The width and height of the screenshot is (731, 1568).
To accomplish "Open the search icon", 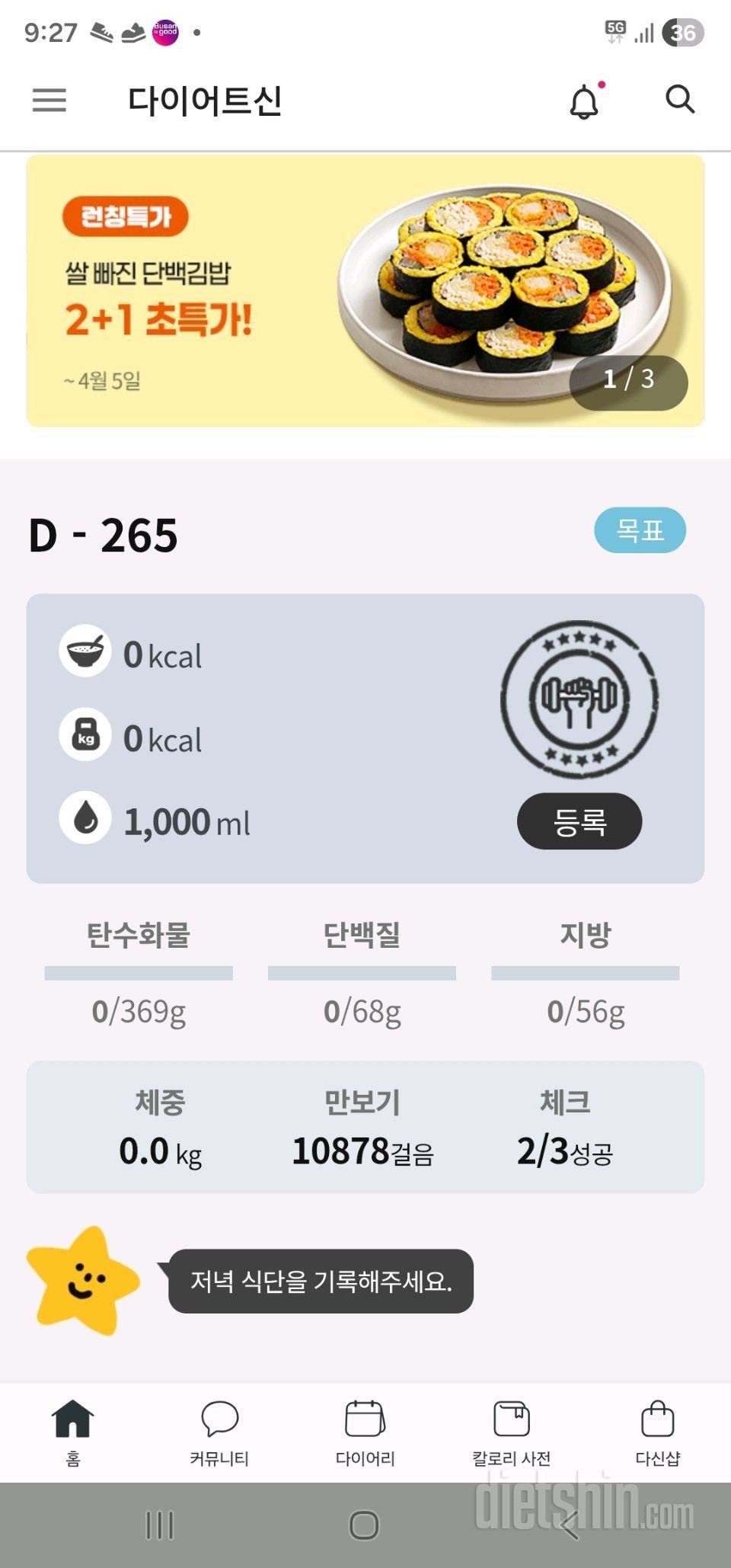I will click(679, 100).
